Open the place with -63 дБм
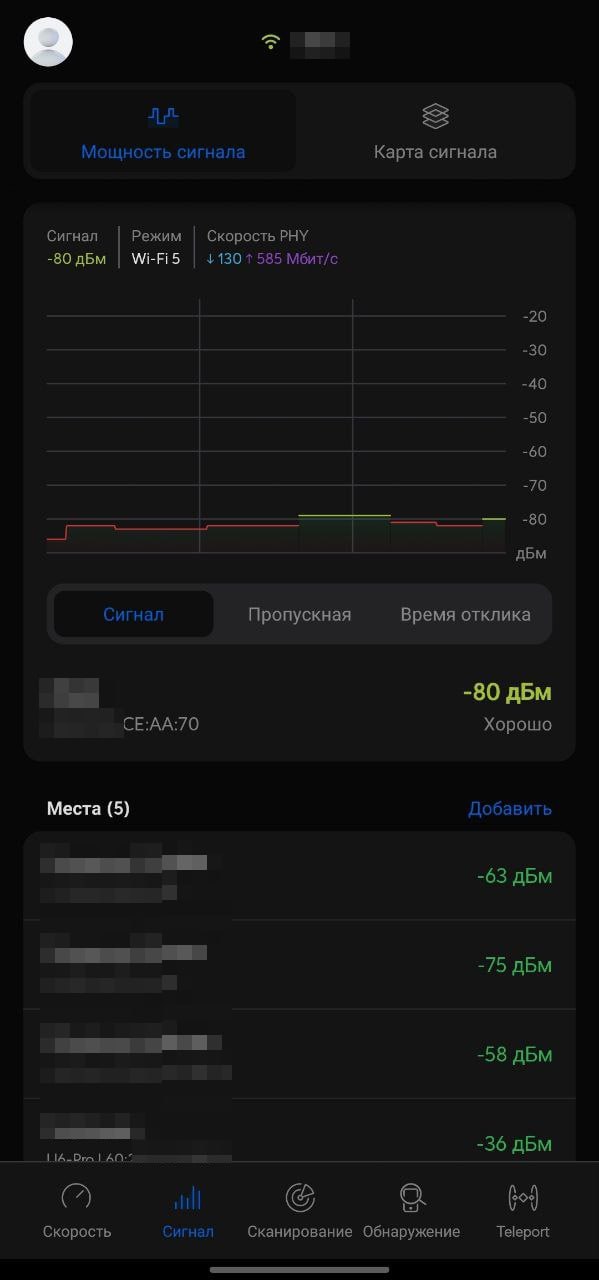Viewport: 599px width, 1280px height. click(299, 876)
